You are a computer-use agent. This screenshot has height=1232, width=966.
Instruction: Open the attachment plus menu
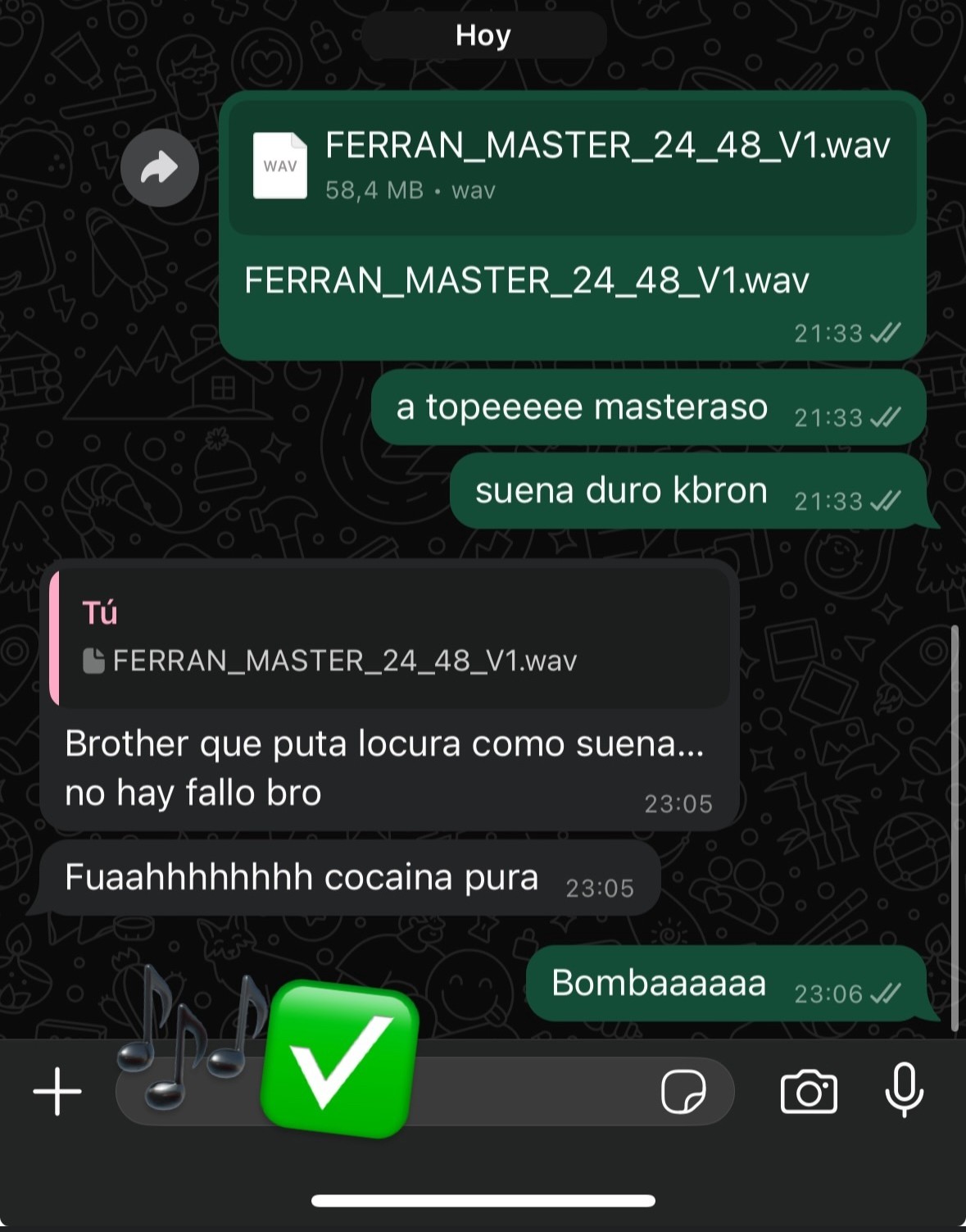click(57, 1091)
